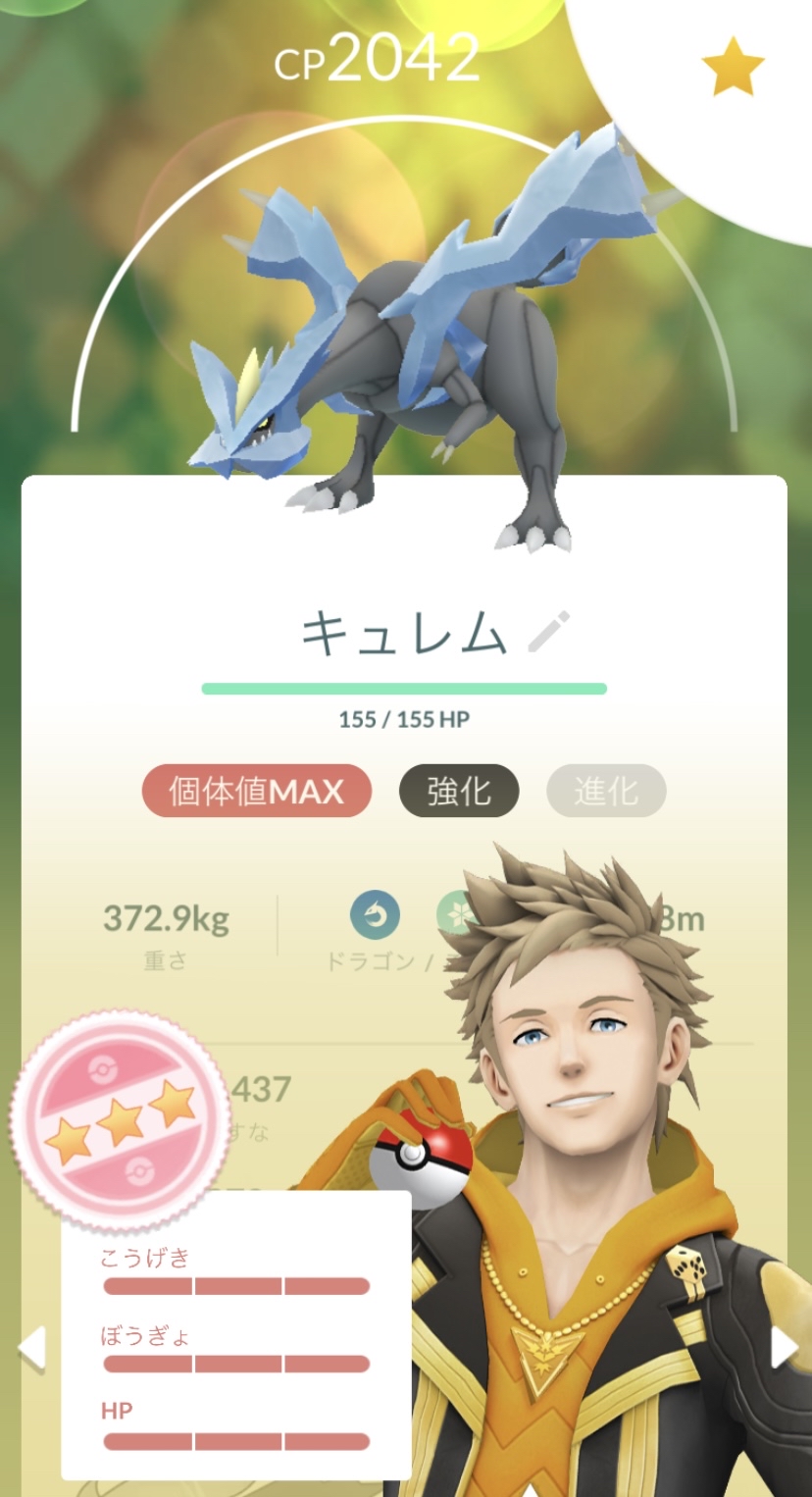The image size is (812, 1497).
Task: Go to the previous Pokémon with left arrow
Action: pyautogui.click(x=31, y=1347)
